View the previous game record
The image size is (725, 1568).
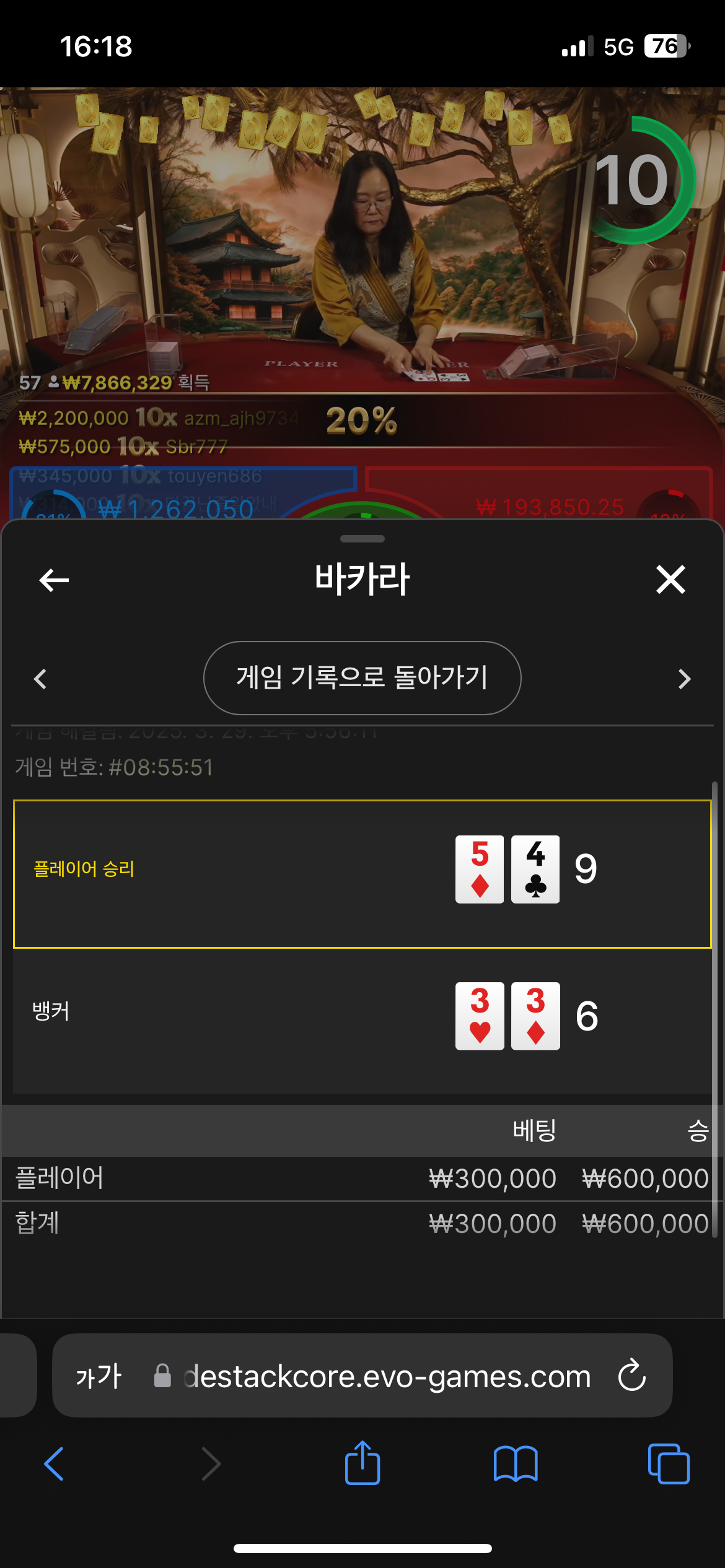point(41,679)
